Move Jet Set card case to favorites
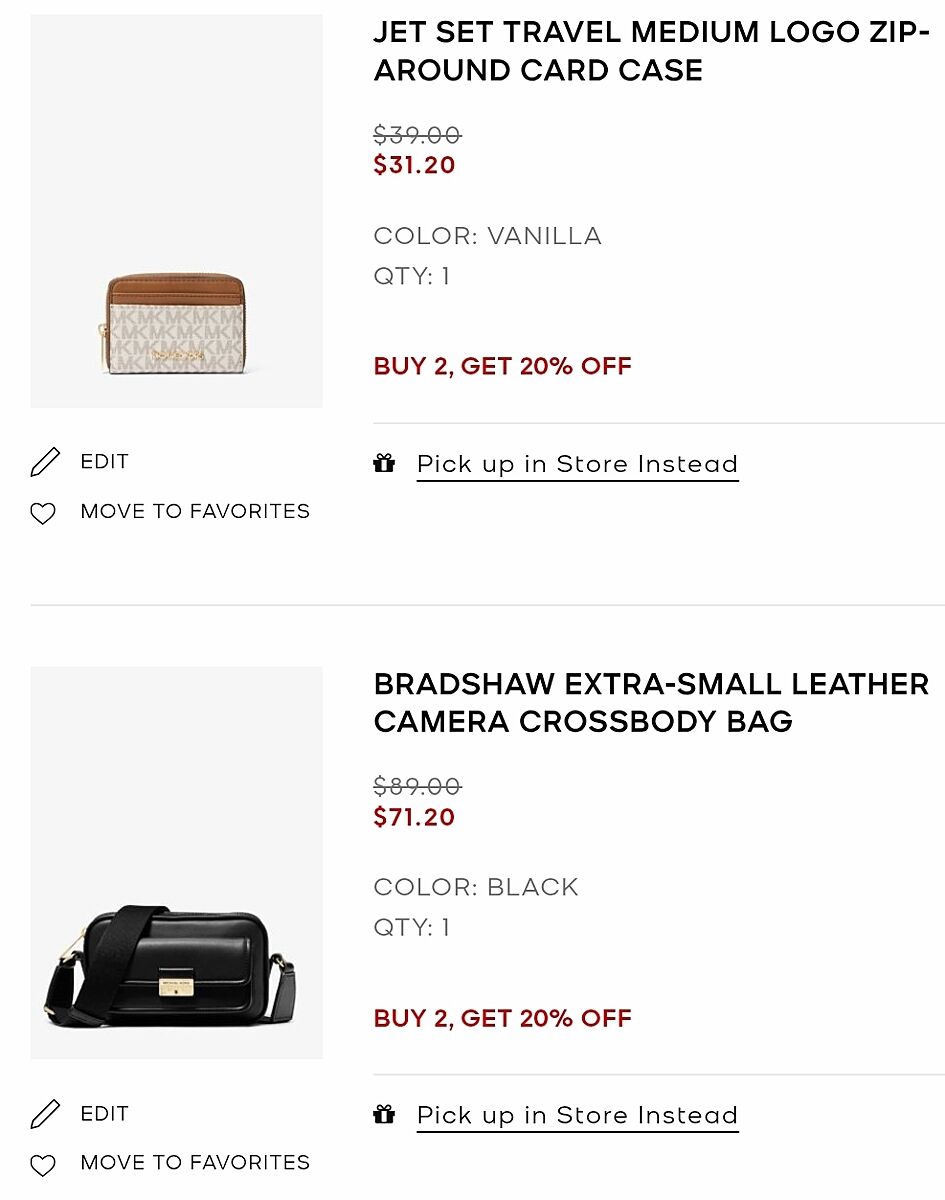Image resolution: width=945 pixels, height=1200 pixels. 194,512
